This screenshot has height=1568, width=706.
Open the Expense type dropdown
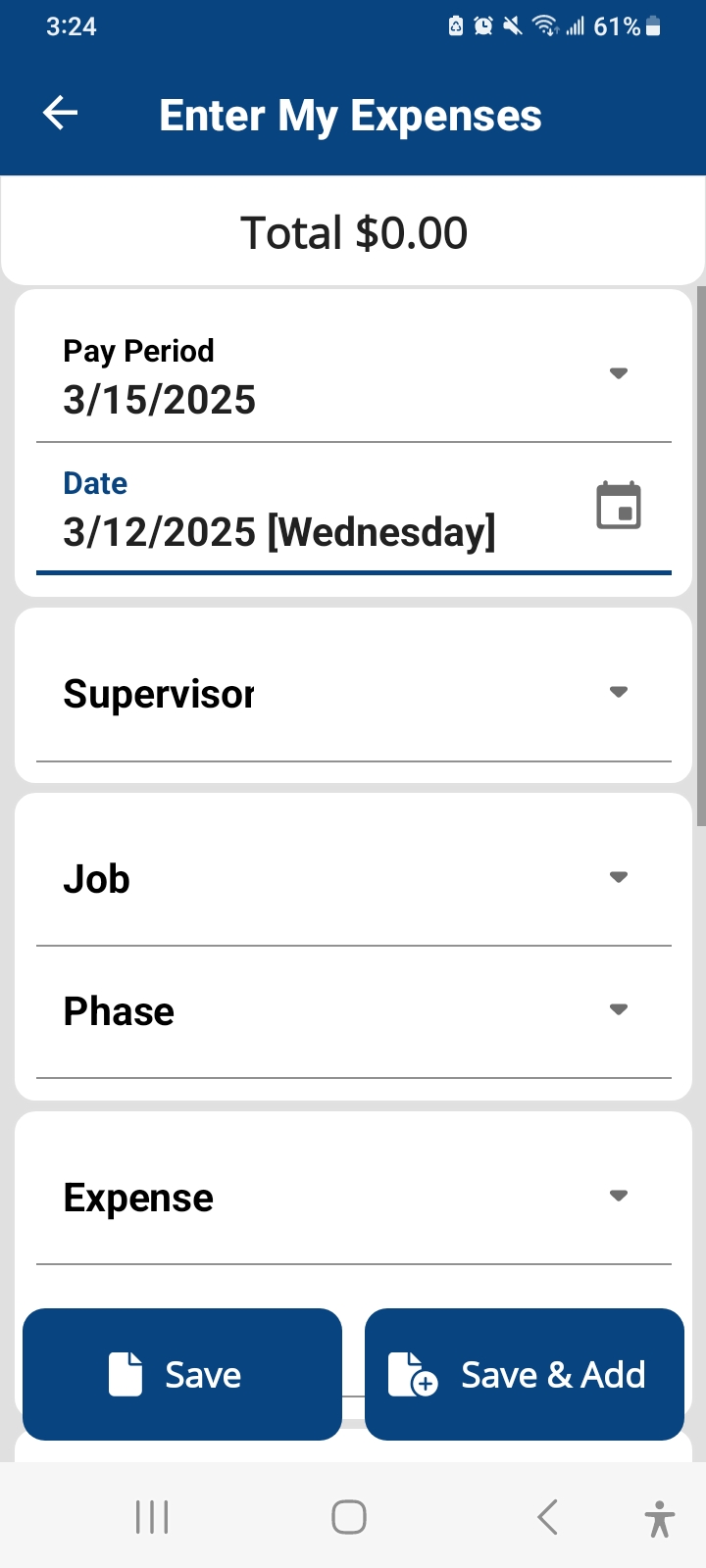pyautogui.click(x=353, y=1198)
